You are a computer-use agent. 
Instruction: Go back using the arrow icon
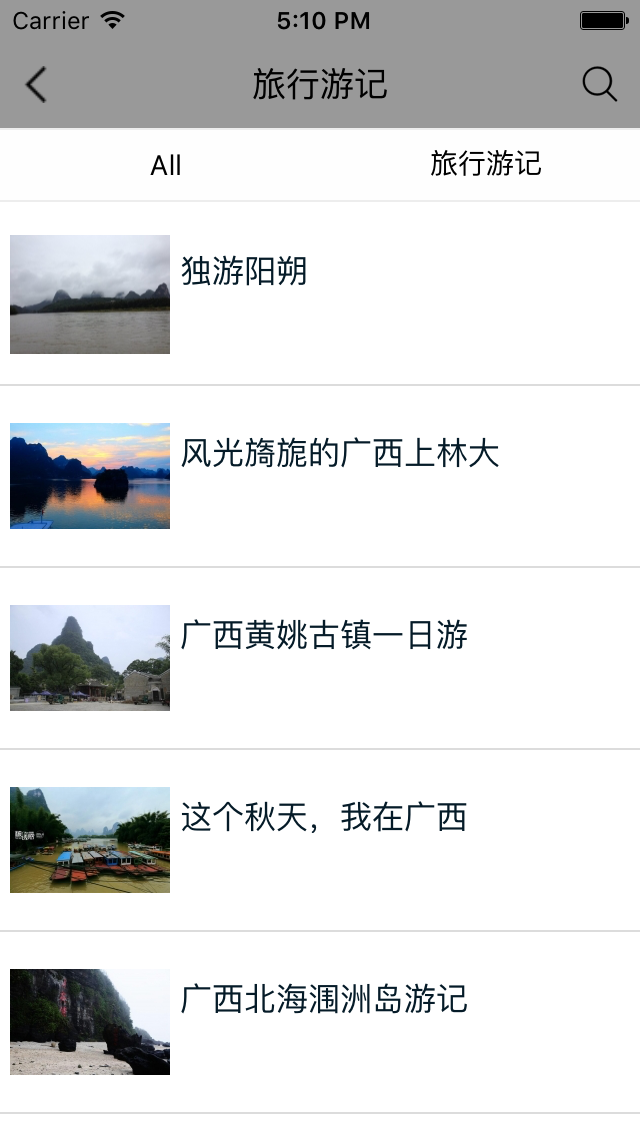click(x=36, y=85)
